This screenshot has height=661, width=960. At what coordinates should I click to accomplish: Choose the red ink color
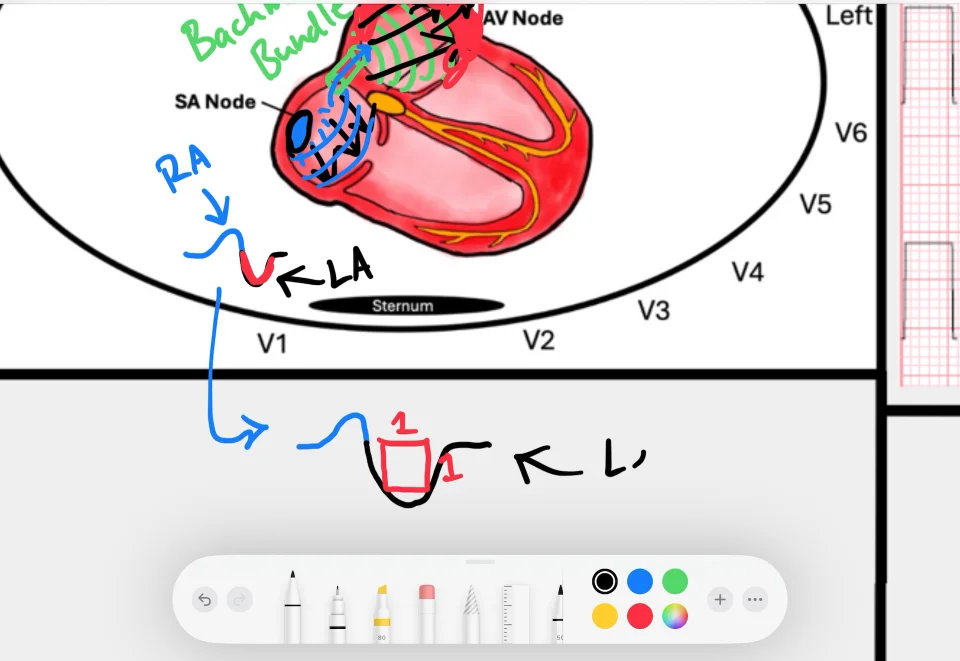pyautogui.click(x=640, y=616)
